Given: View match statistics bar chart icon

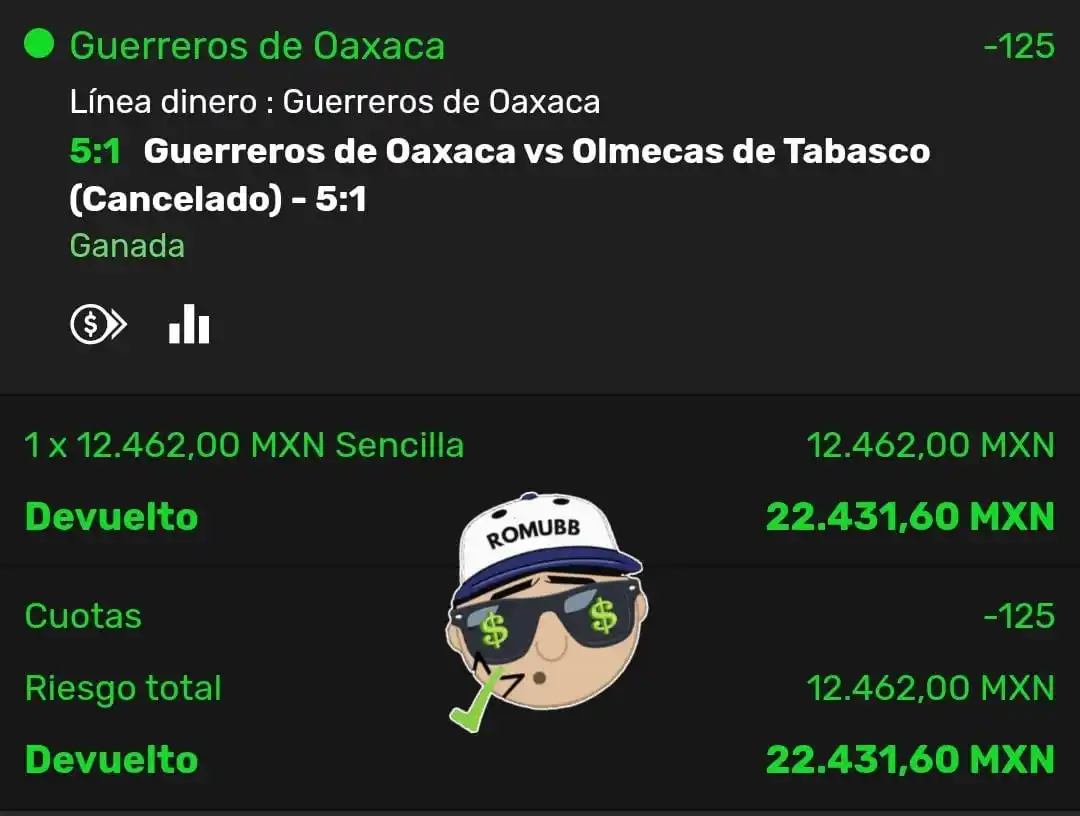Looking at the screenshot, I should point(189,324).
